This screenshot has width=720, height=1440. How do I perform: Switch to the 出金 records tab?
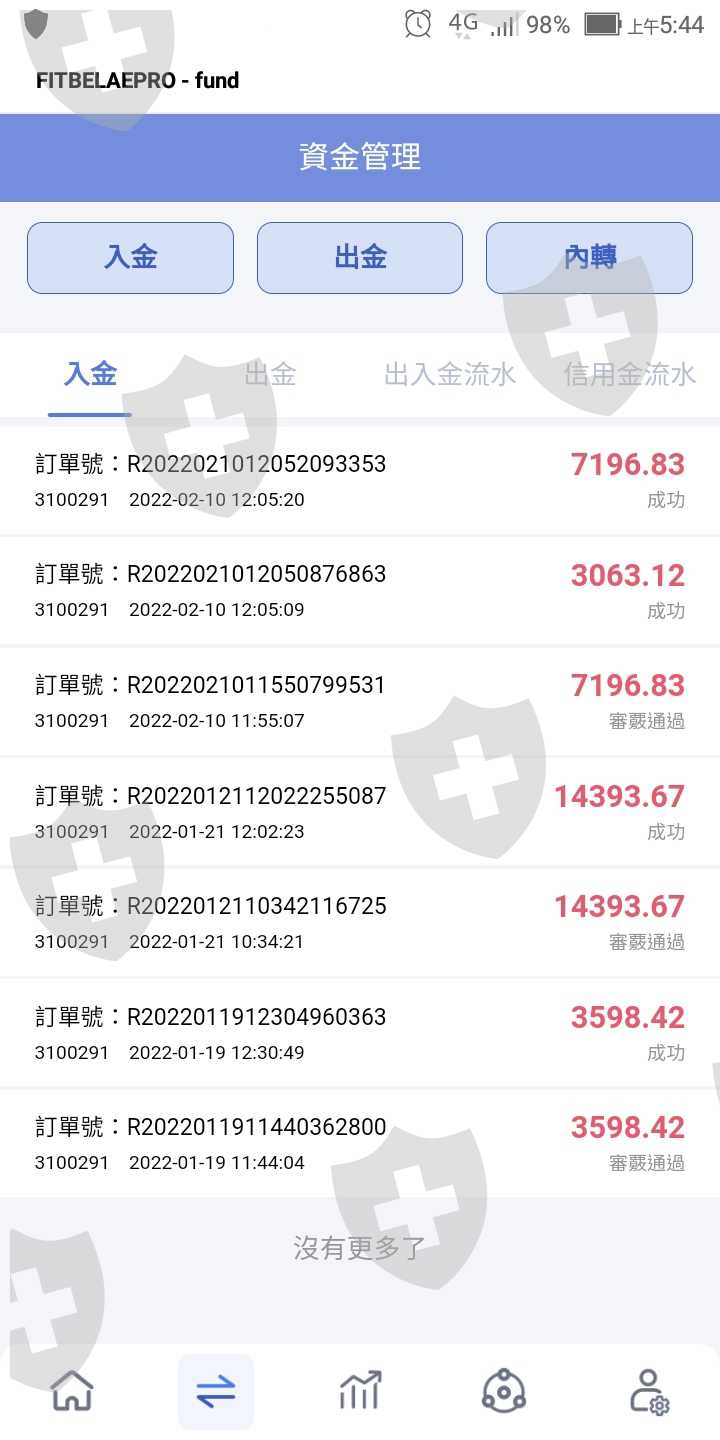point(270,375)
